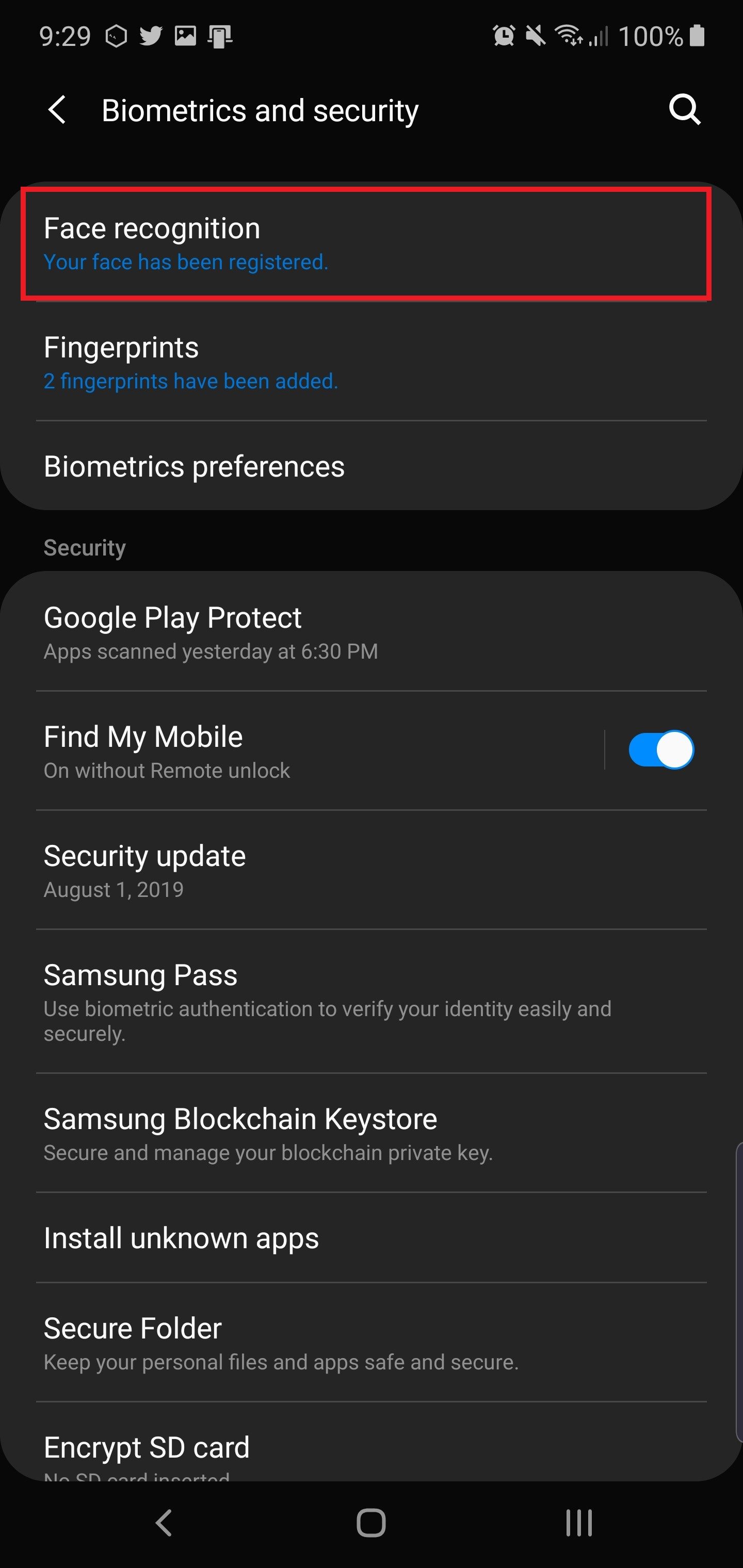Open Face recognition settings
Viewport: 743px width, 1568px height.
click(x=365, y=243)
